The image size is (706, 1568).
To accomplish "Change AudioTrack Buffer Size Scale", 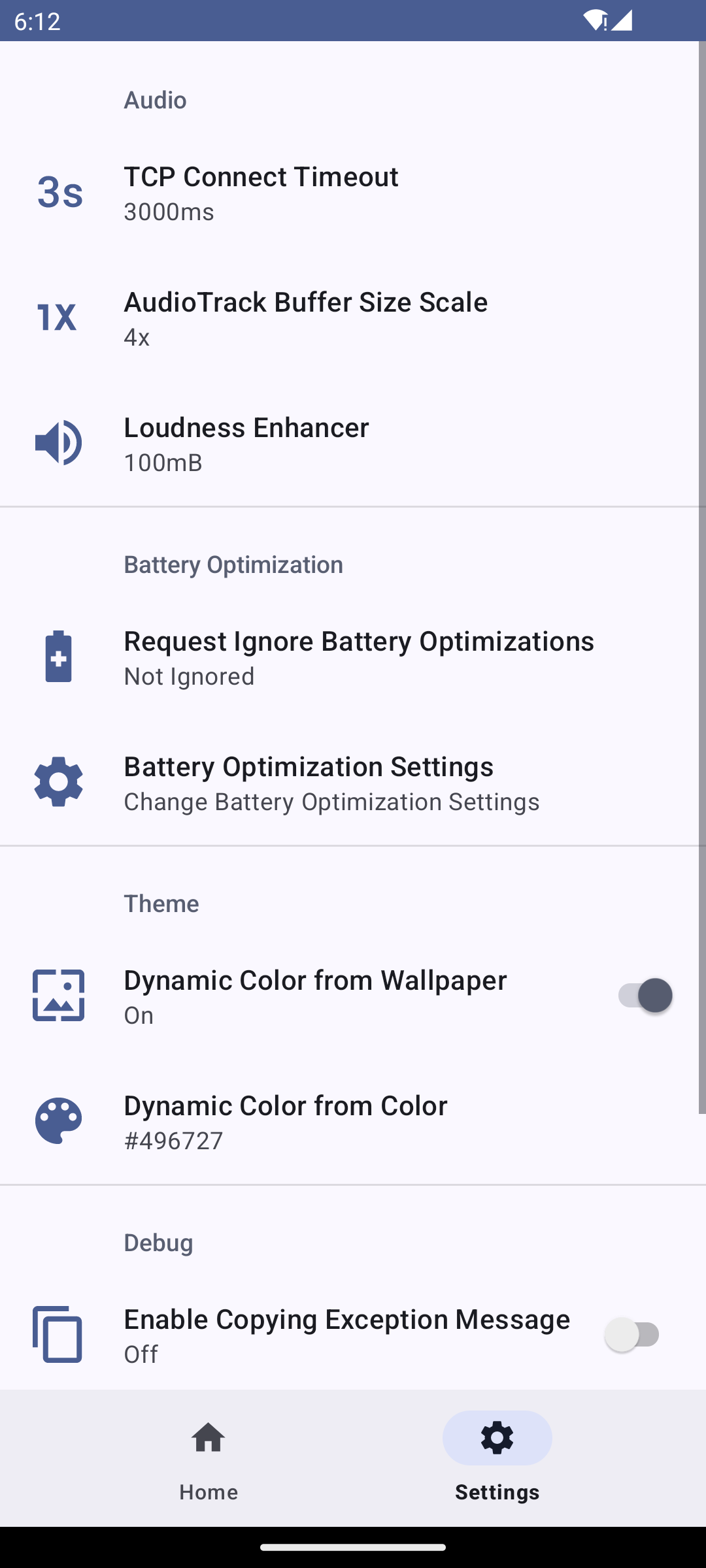I will [353, 318].
